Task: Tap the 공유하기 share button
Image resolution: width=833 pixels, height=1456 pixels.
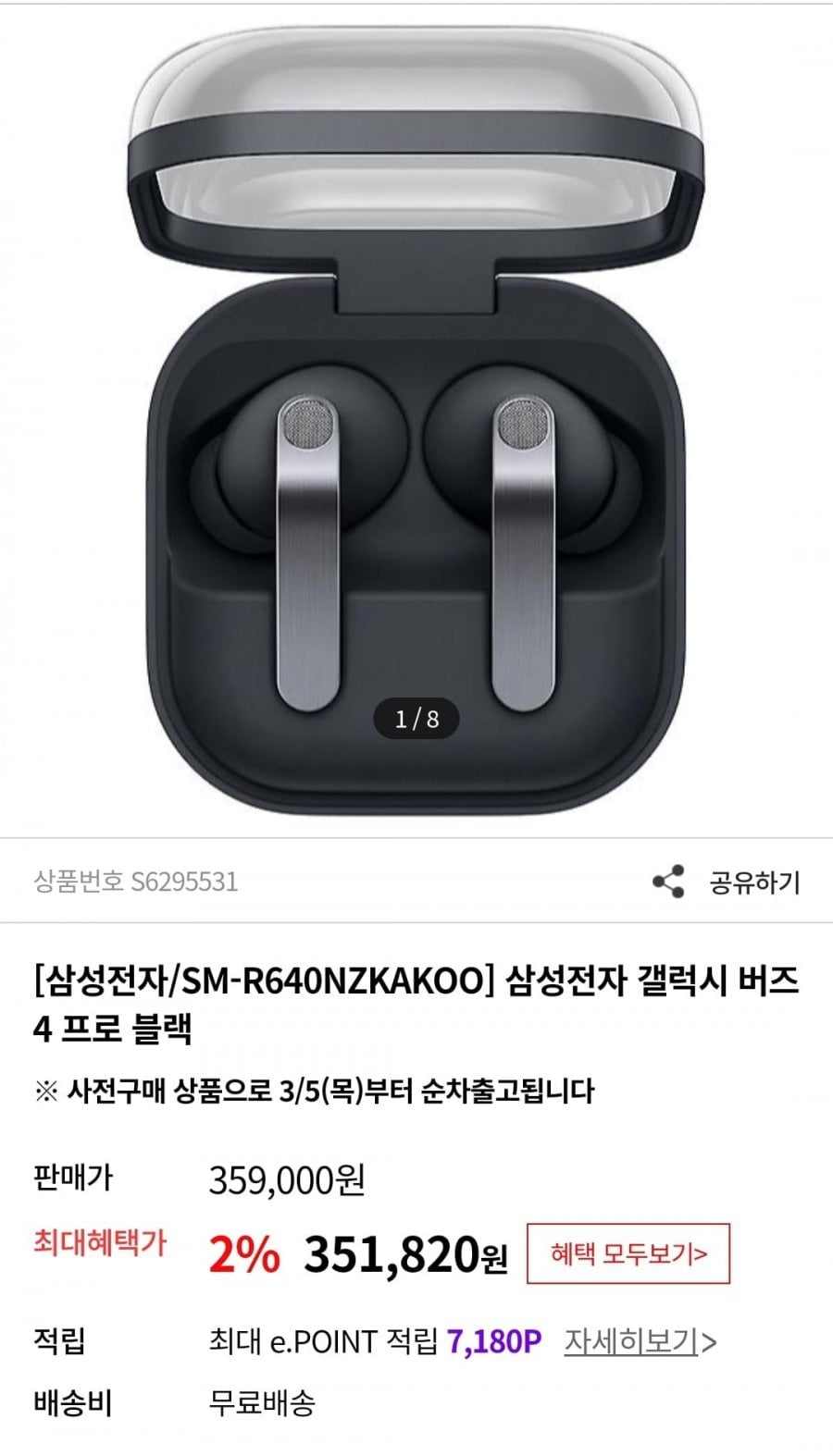Action: click(727, 882)
